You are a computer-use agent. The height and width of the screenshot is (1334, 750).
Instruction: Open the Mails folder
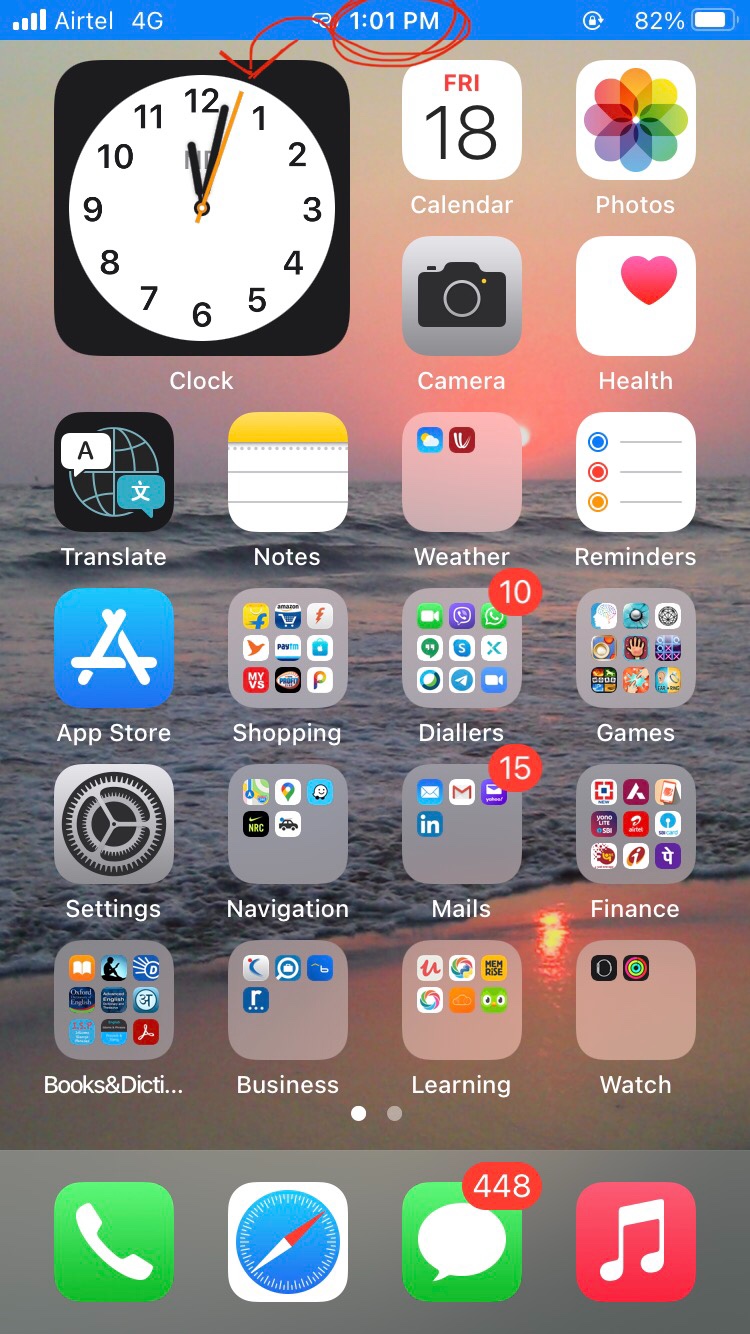(461, 824)
